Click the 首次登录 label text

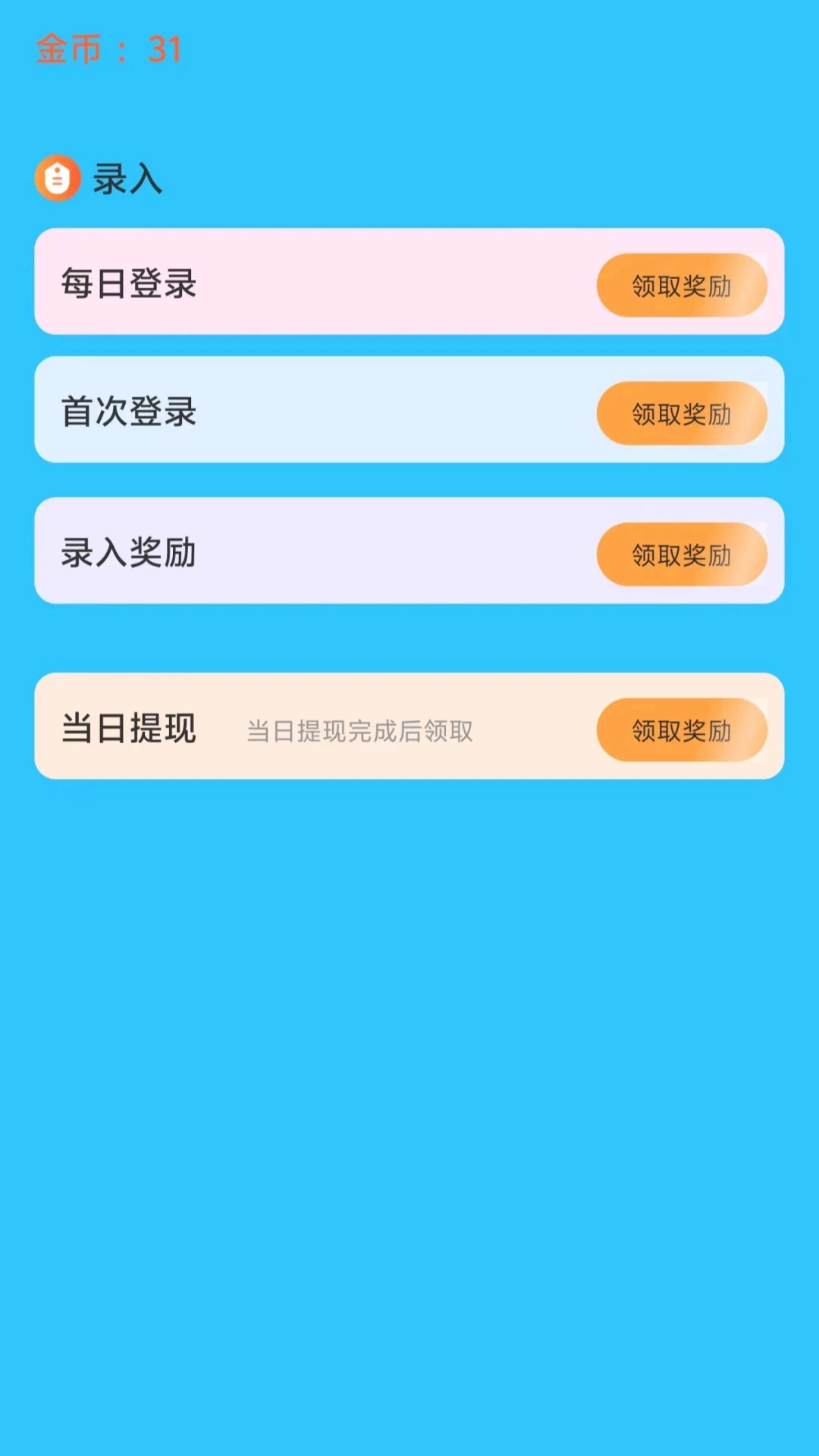[x=129, y=412]
